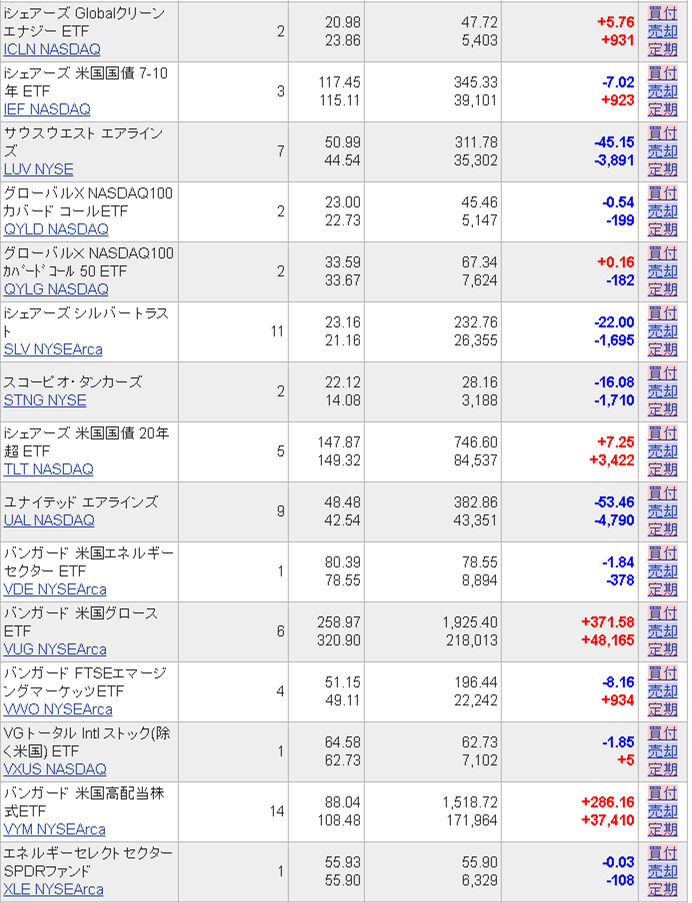Viewport: 692px width, 903px height.
Task: Open the XLE NYSEArca ticker link
Action: [54, 889]
